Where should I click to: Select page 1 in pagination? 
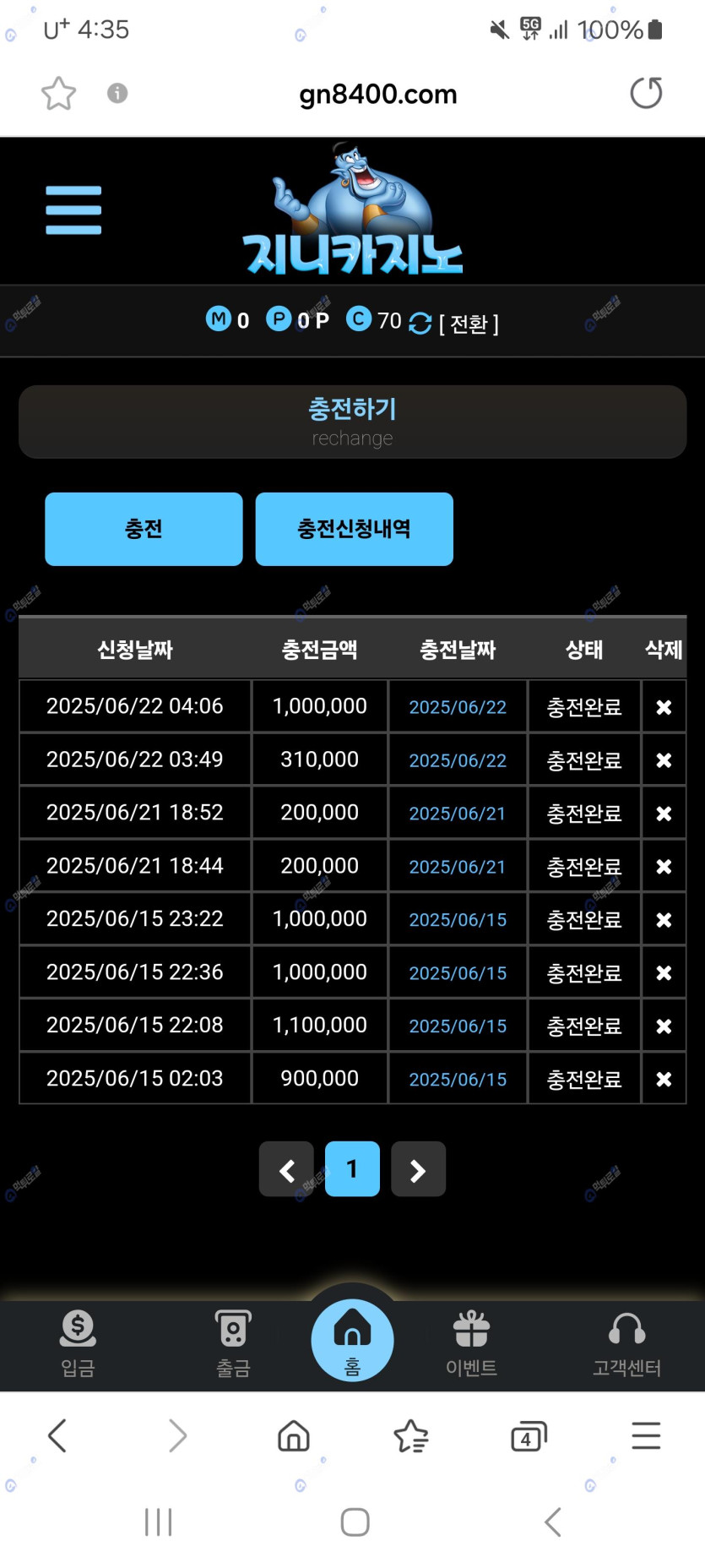coord(352,1169)
